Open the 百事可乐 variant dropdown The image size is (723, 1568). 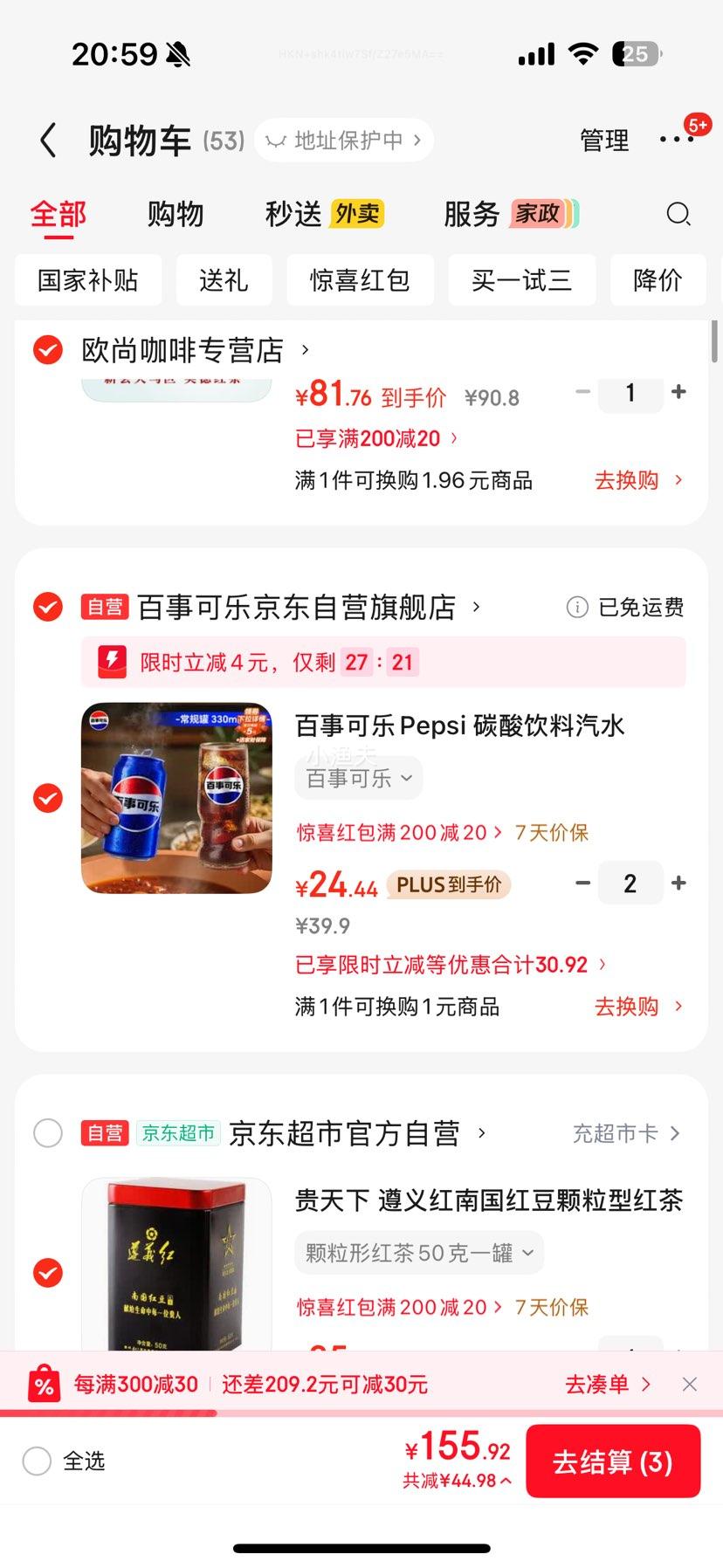click(x=358, y=778)
